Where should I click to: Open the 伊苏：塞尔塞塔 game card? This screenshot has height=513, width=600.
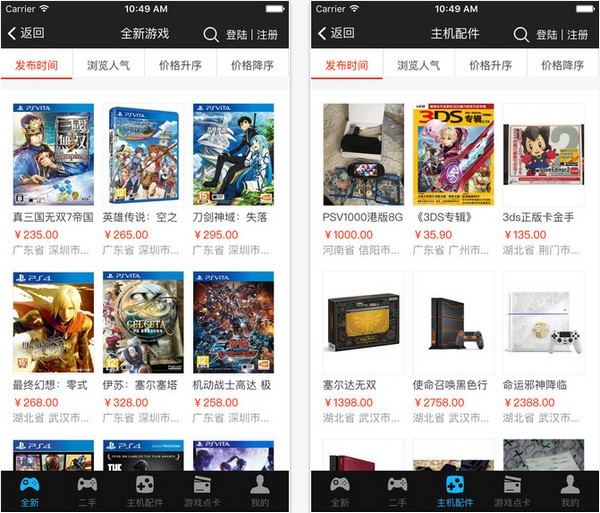(x=143, y=330)
